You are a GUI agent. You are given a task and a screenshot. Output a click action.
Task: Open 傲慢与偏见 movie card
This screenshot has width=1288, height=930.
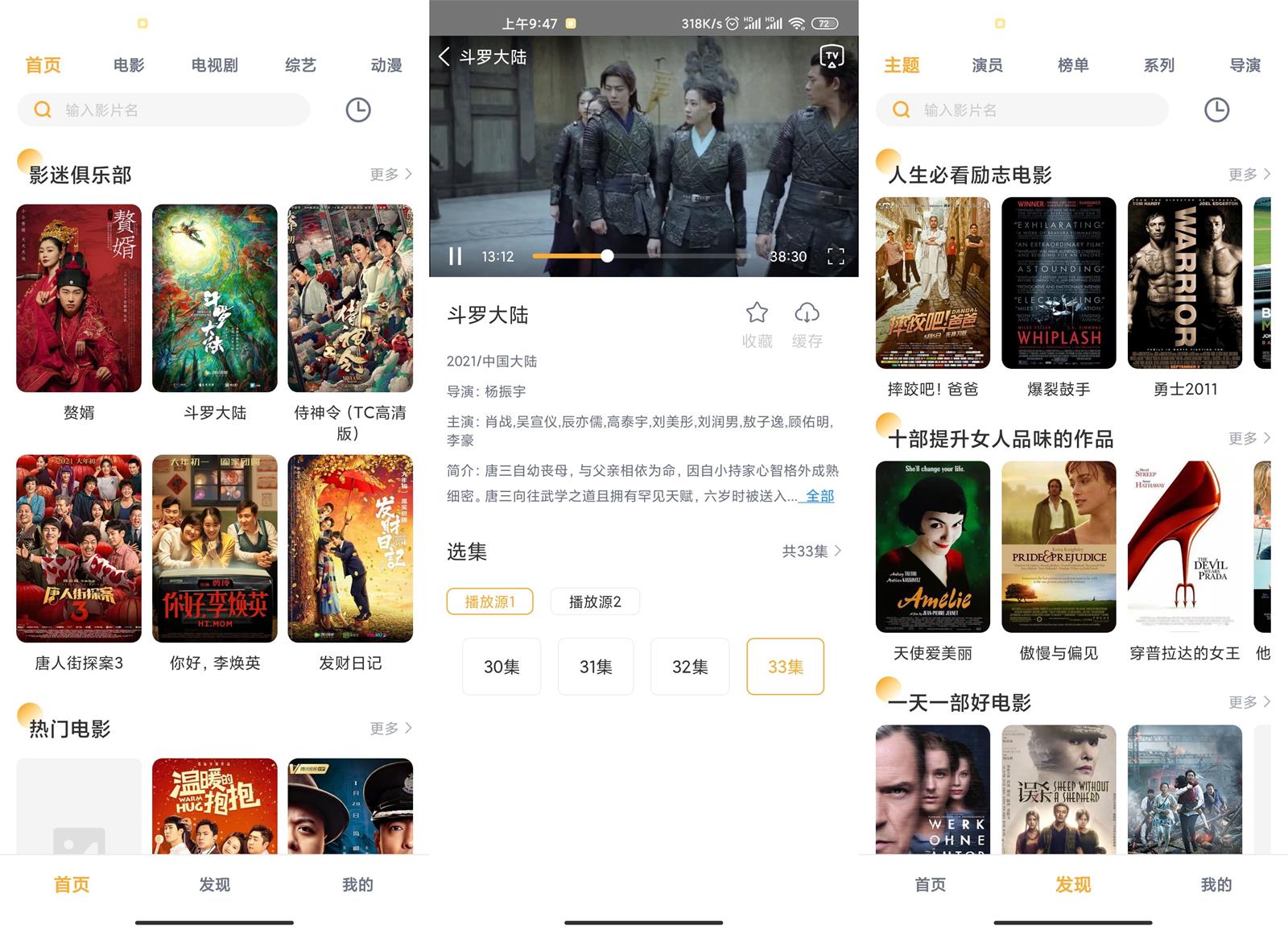point(1059,547)
